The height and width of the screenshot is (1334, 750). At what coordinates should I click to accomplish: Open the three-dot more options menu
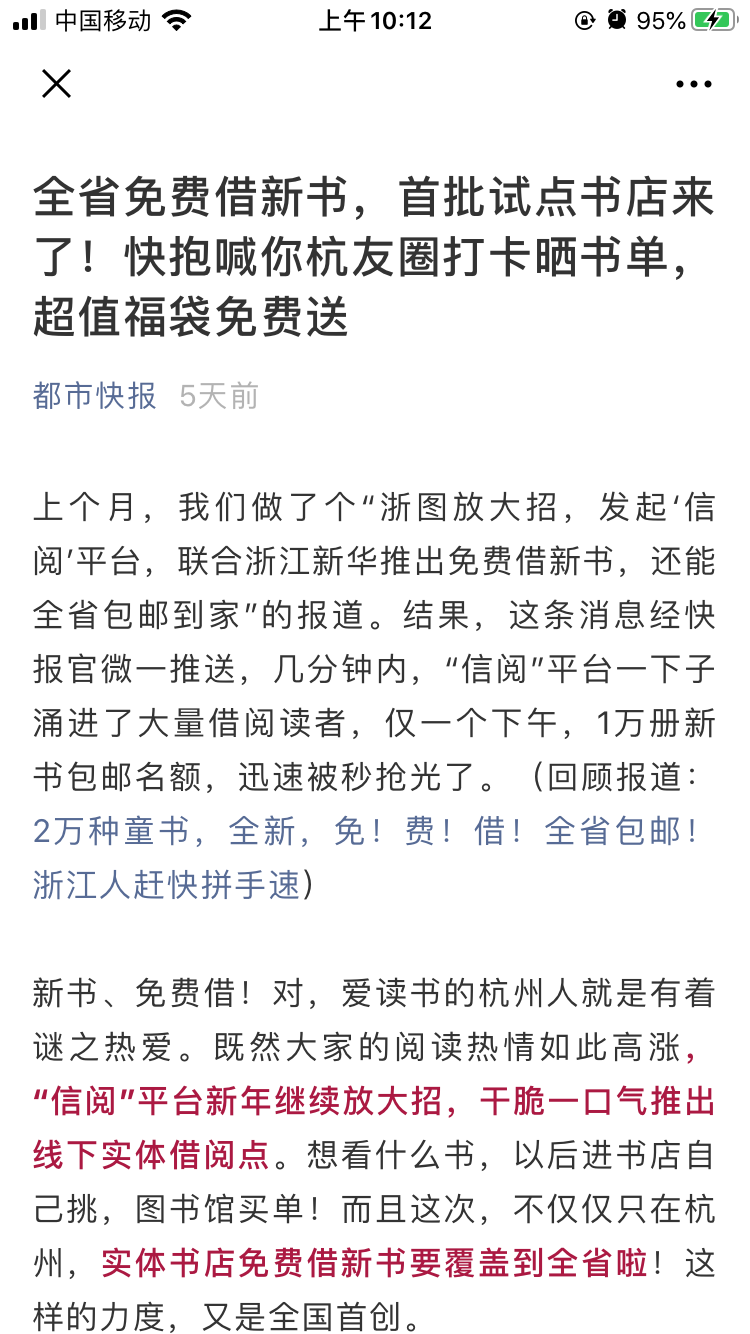693,85
